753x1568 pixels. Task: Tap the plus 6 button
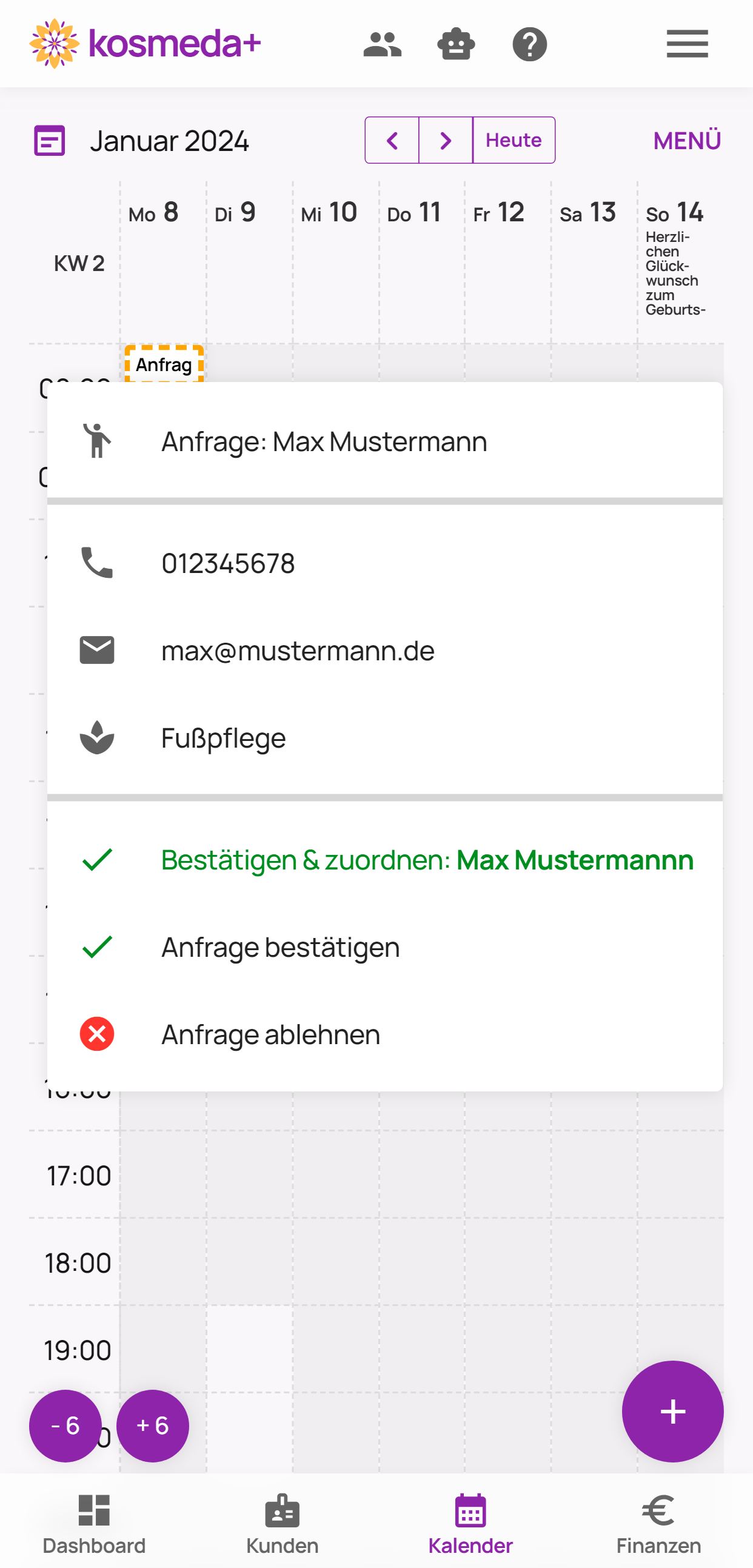pos(152,1426)
